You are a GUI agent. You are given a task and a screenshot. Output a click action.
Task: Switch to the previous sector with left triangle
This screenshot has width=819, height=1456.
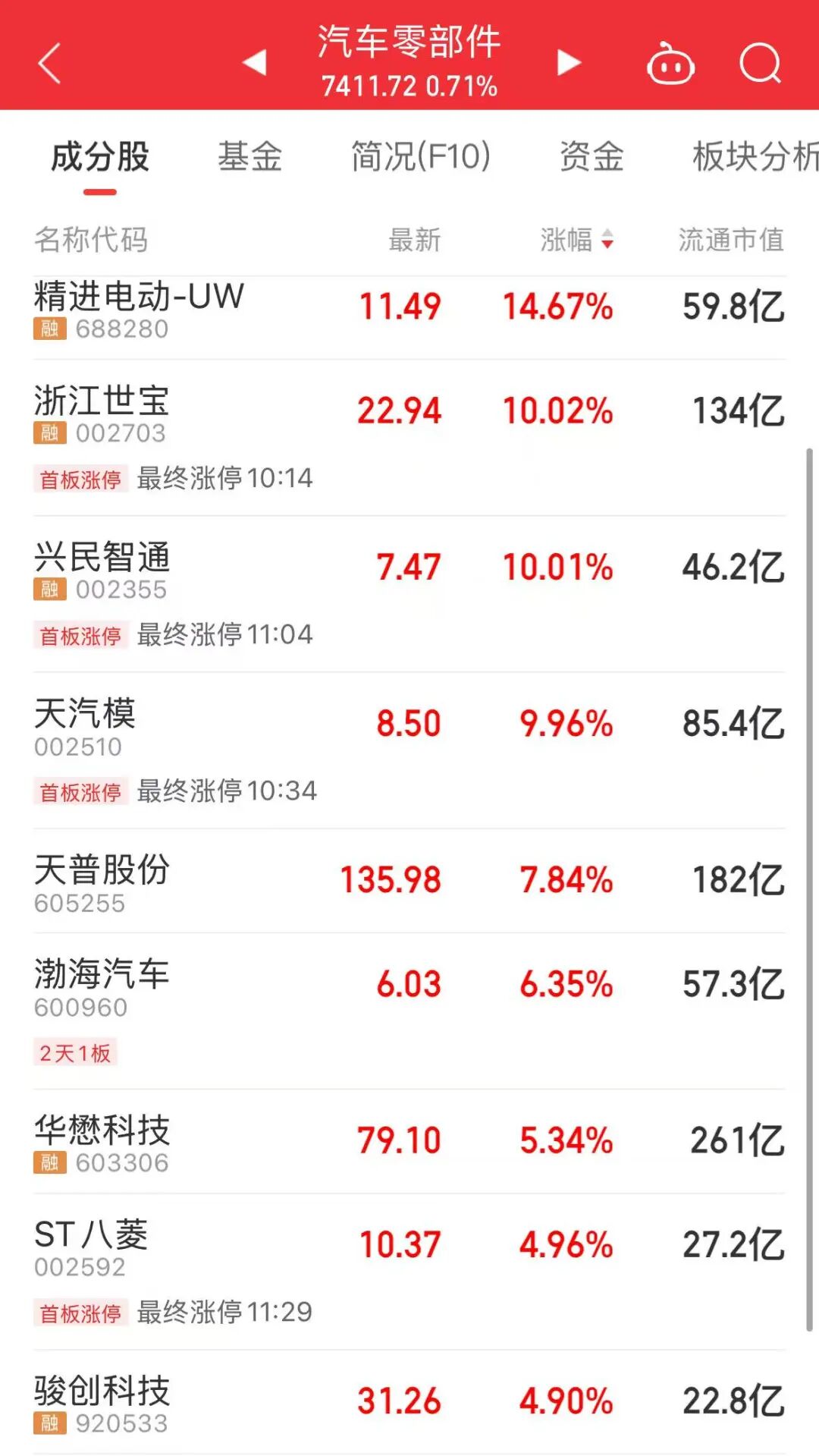[x=255, y=62]
